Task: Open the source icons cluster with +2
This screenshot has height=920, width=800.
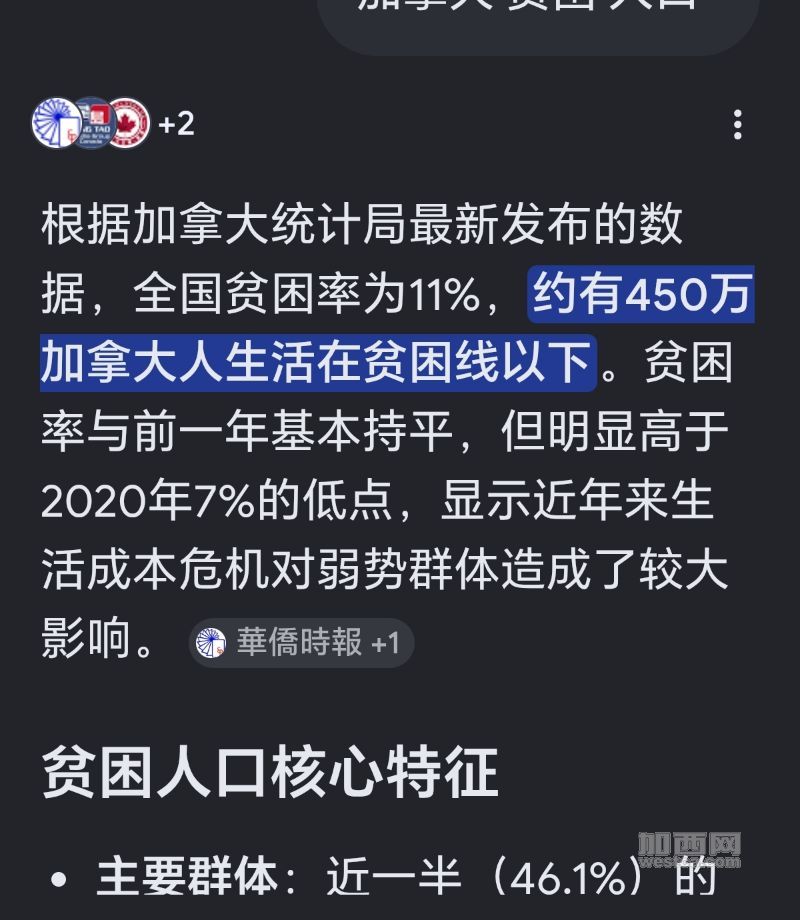Action: click(113, 123)
